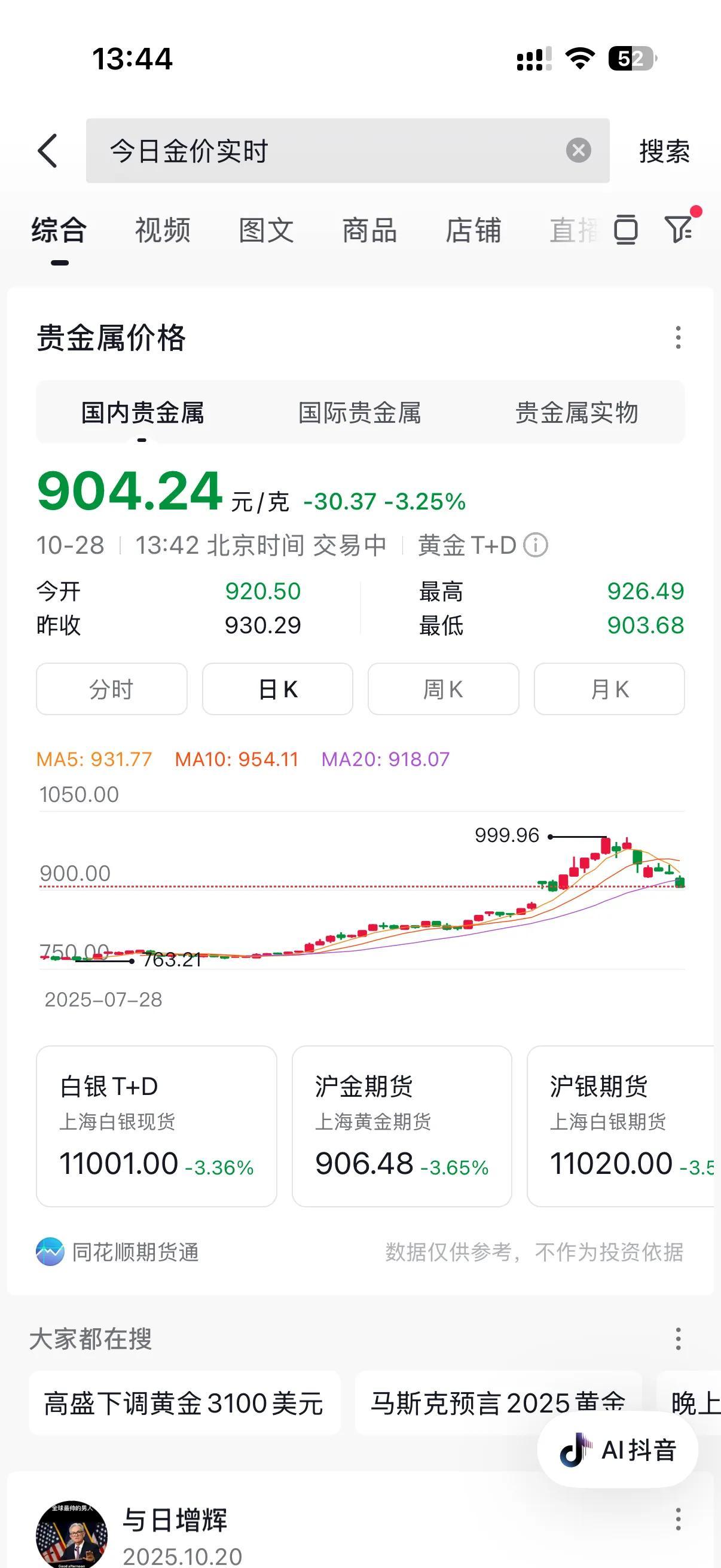This screenshot has height=1568, width=721.
Task: Tap the info icon next to 黄金T+D
Action: [x=536, y=545]
